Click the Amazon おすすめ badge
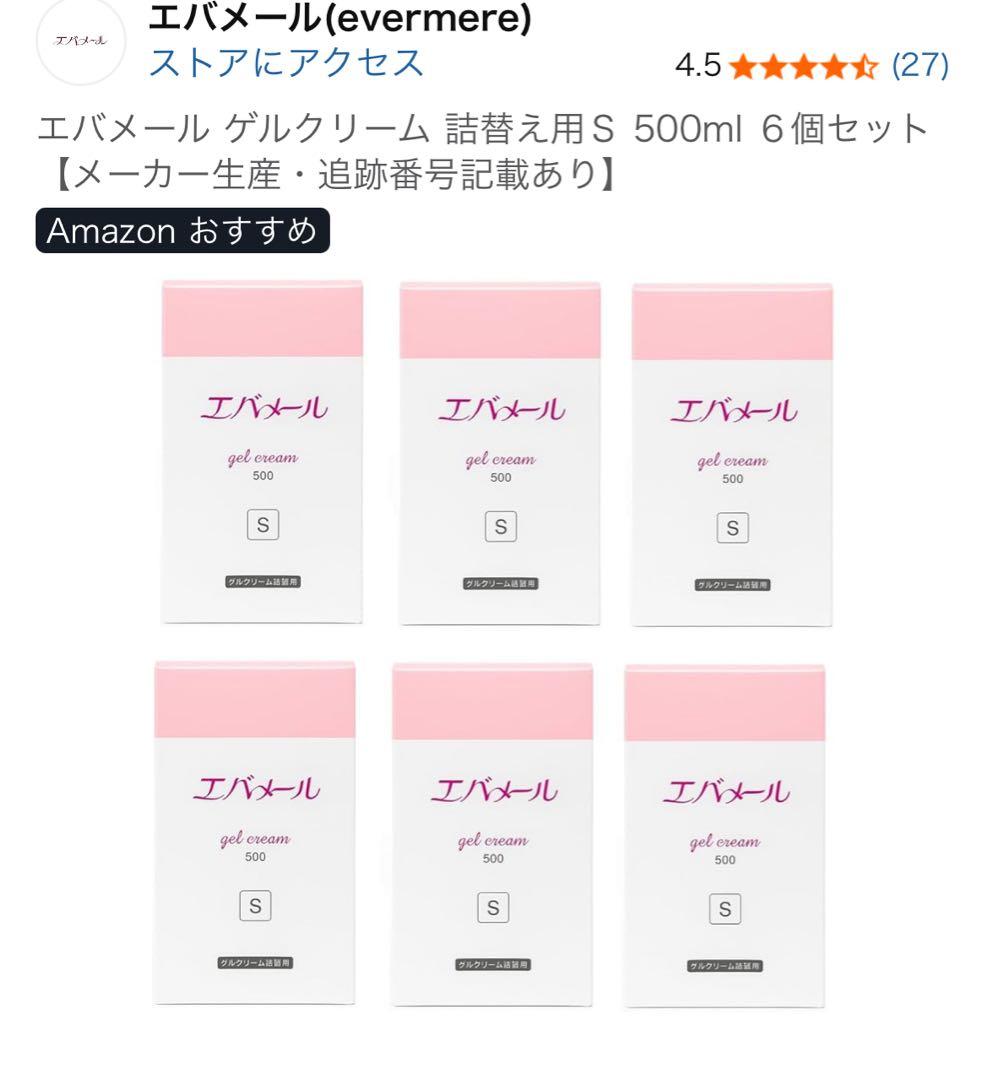Screen dimensions: 988x1080 185,231
